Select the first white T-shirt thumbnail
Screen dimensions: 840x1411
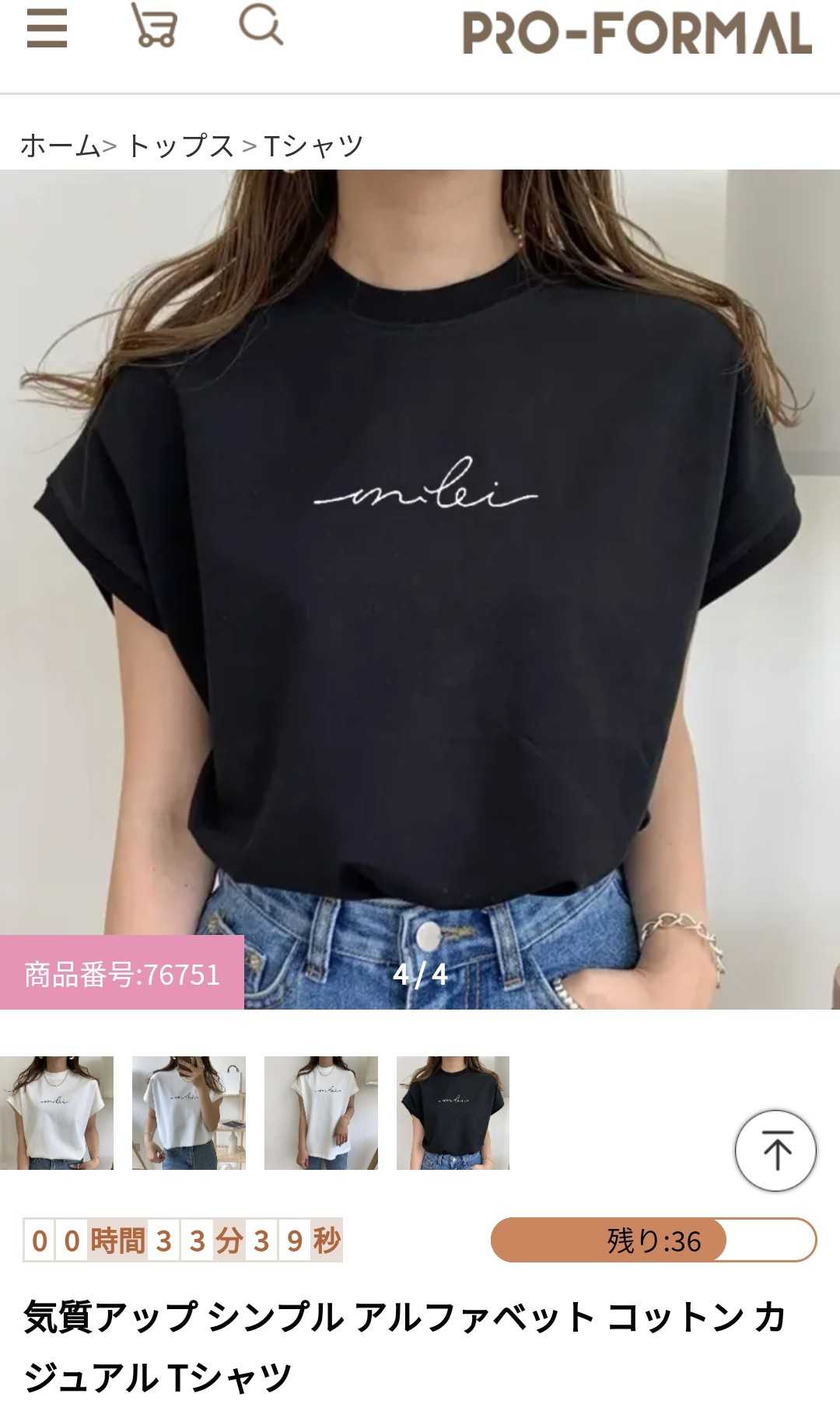57,1112
